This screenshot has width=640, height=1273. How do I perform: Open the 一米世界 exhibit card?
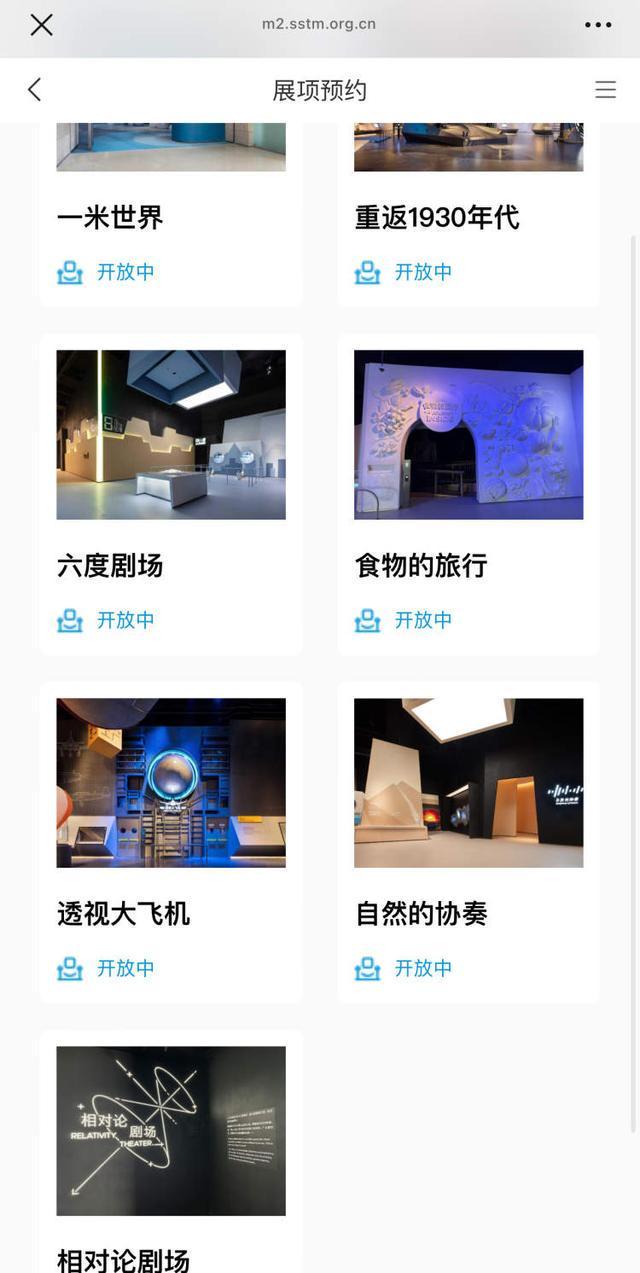tap(171, 217)
